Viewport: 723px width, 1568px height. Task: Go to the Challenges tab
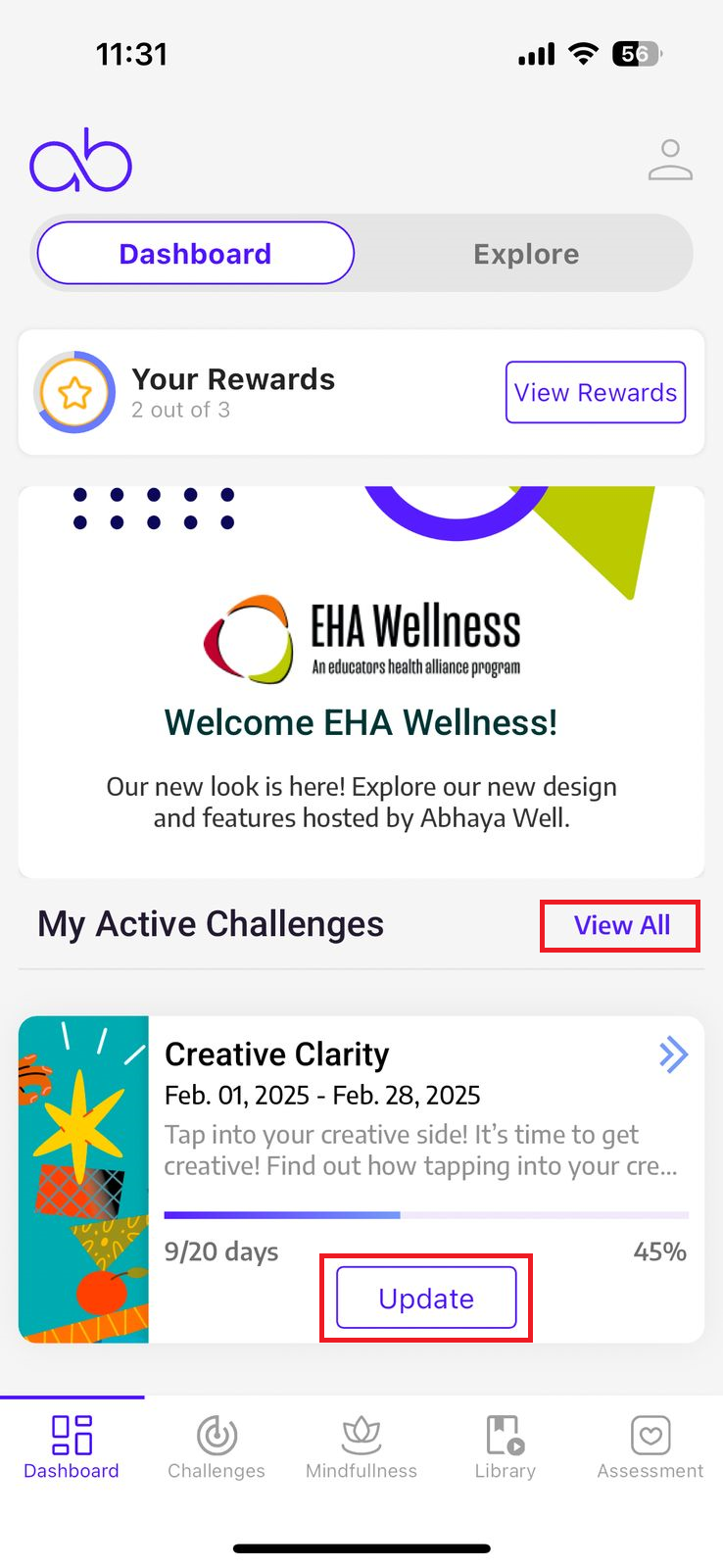point(217,1446)
